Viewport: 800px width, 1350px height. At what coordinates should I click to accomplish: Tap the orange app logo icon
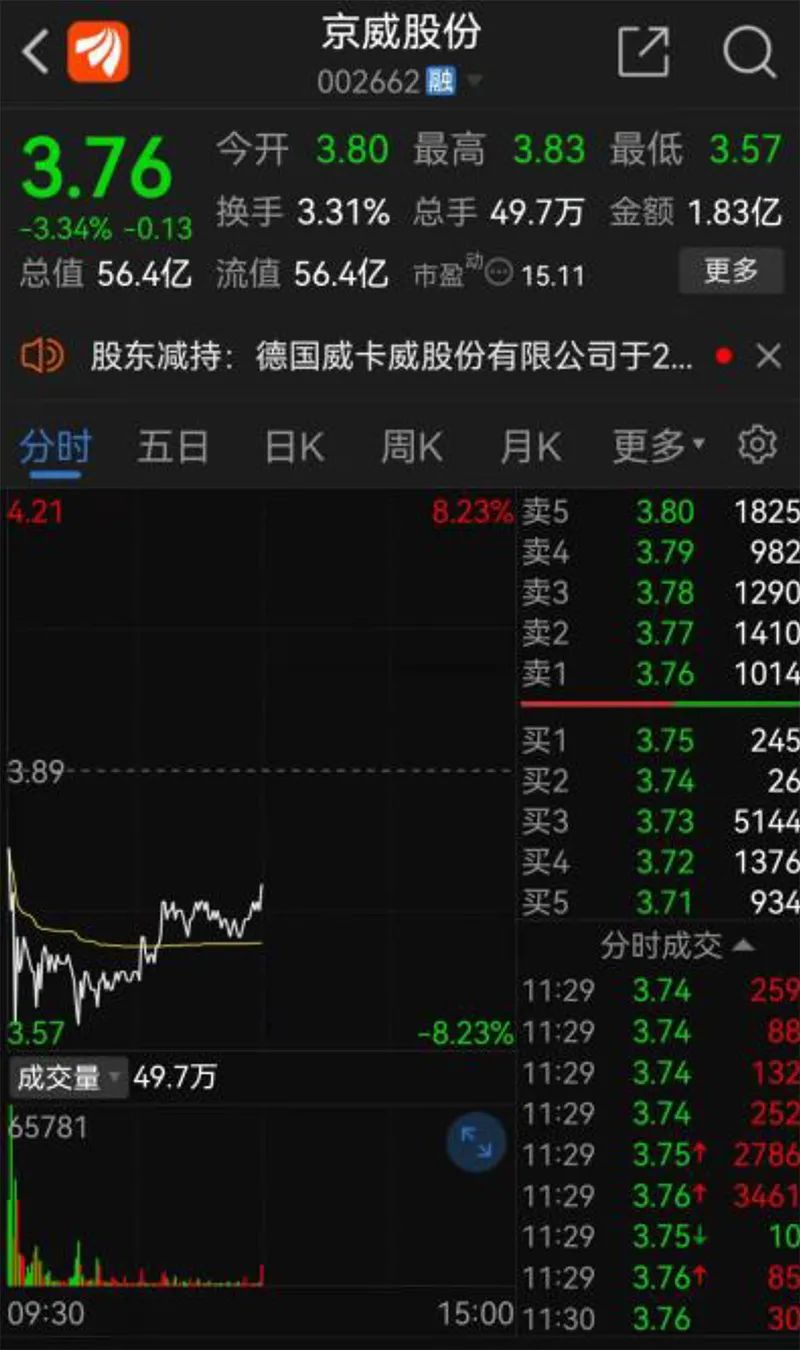click(x=98, y=52)
